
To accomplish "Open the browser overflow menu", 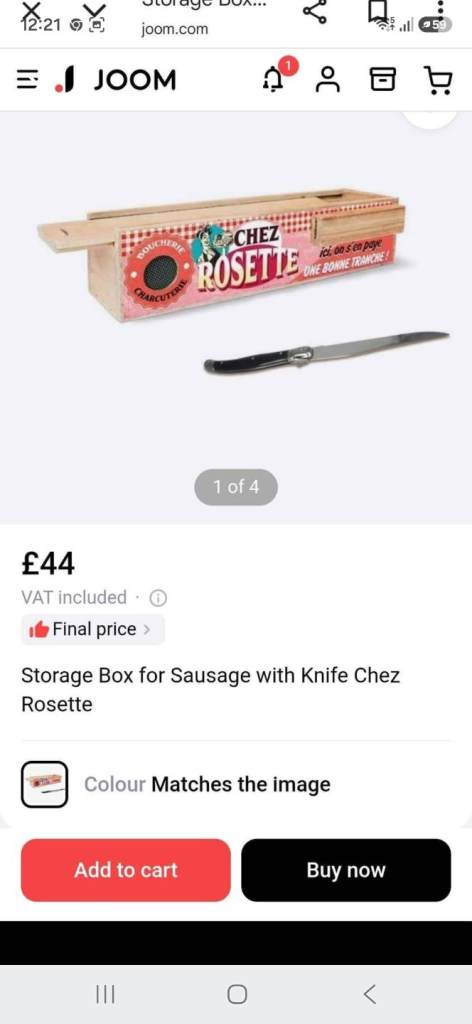I will pyautogui.click(x=441, y=8).
